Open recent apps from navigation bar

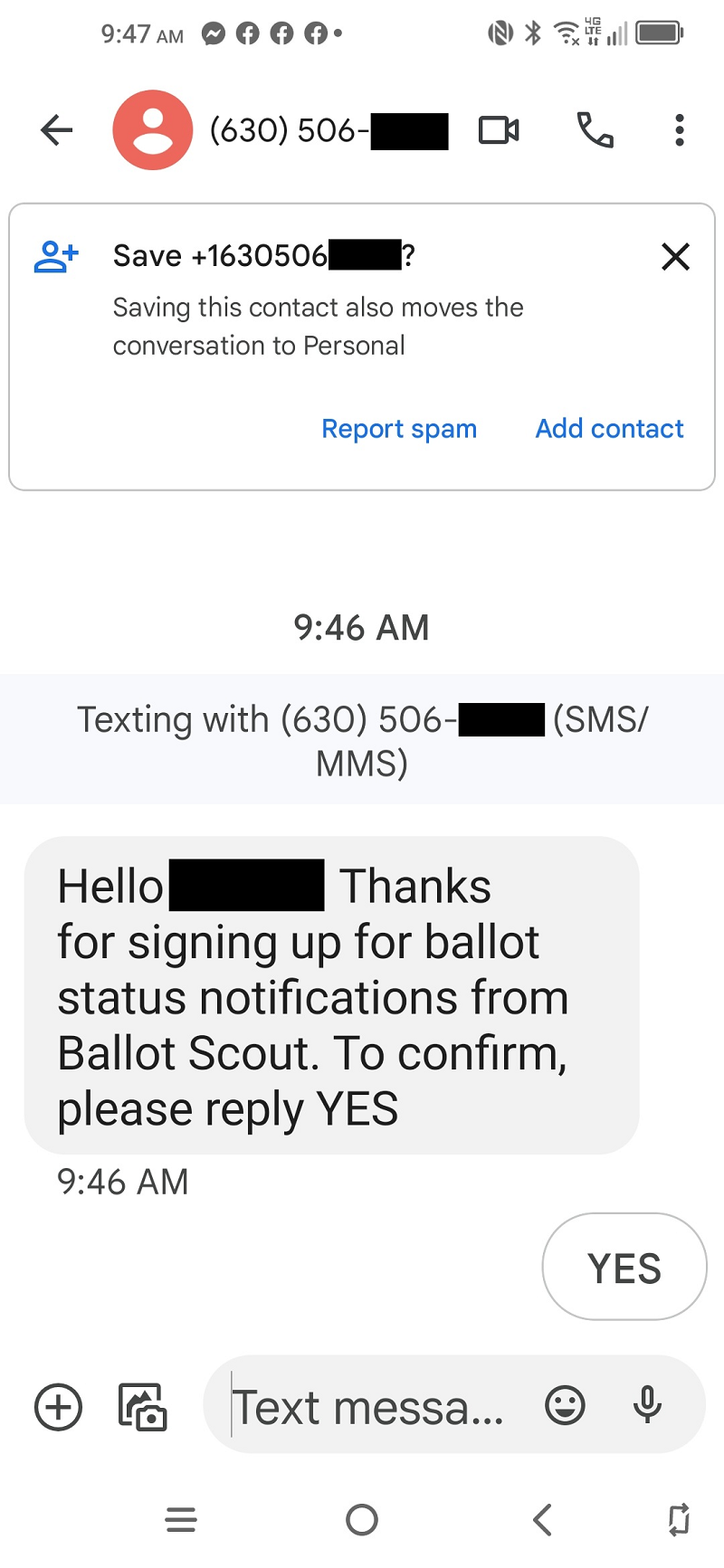tap(181, 1519)
